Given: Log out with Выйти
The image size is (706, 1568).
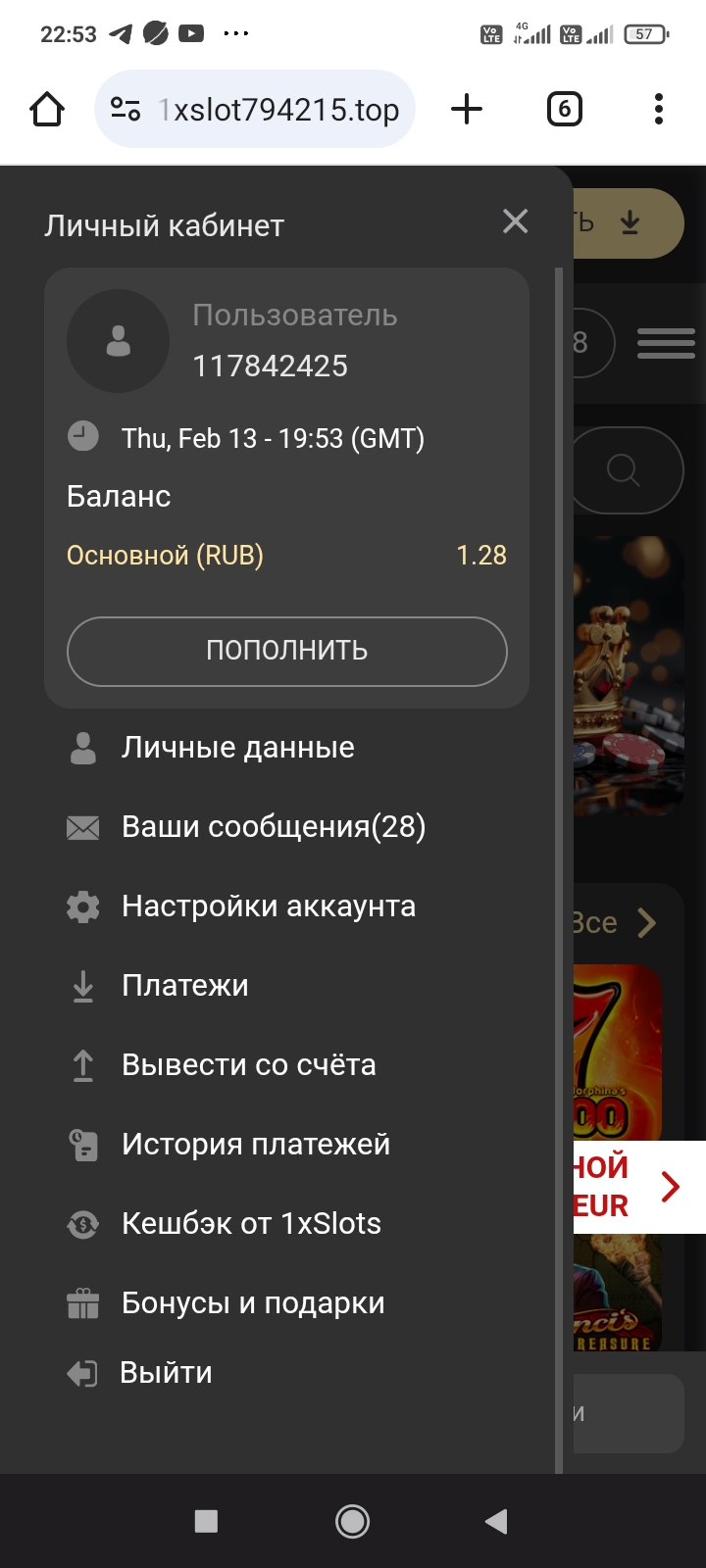Looking at the screenshot, I should 165,1373.
